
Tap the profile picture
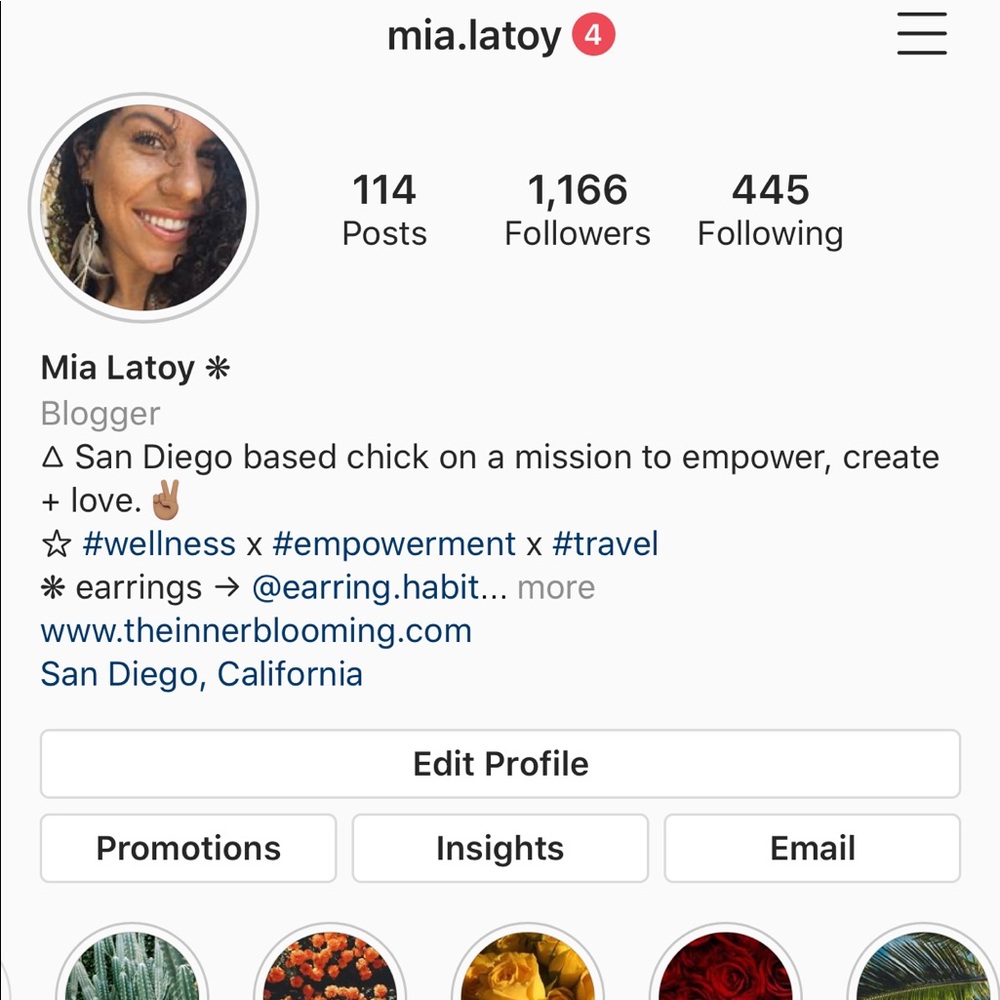[143, 207]
